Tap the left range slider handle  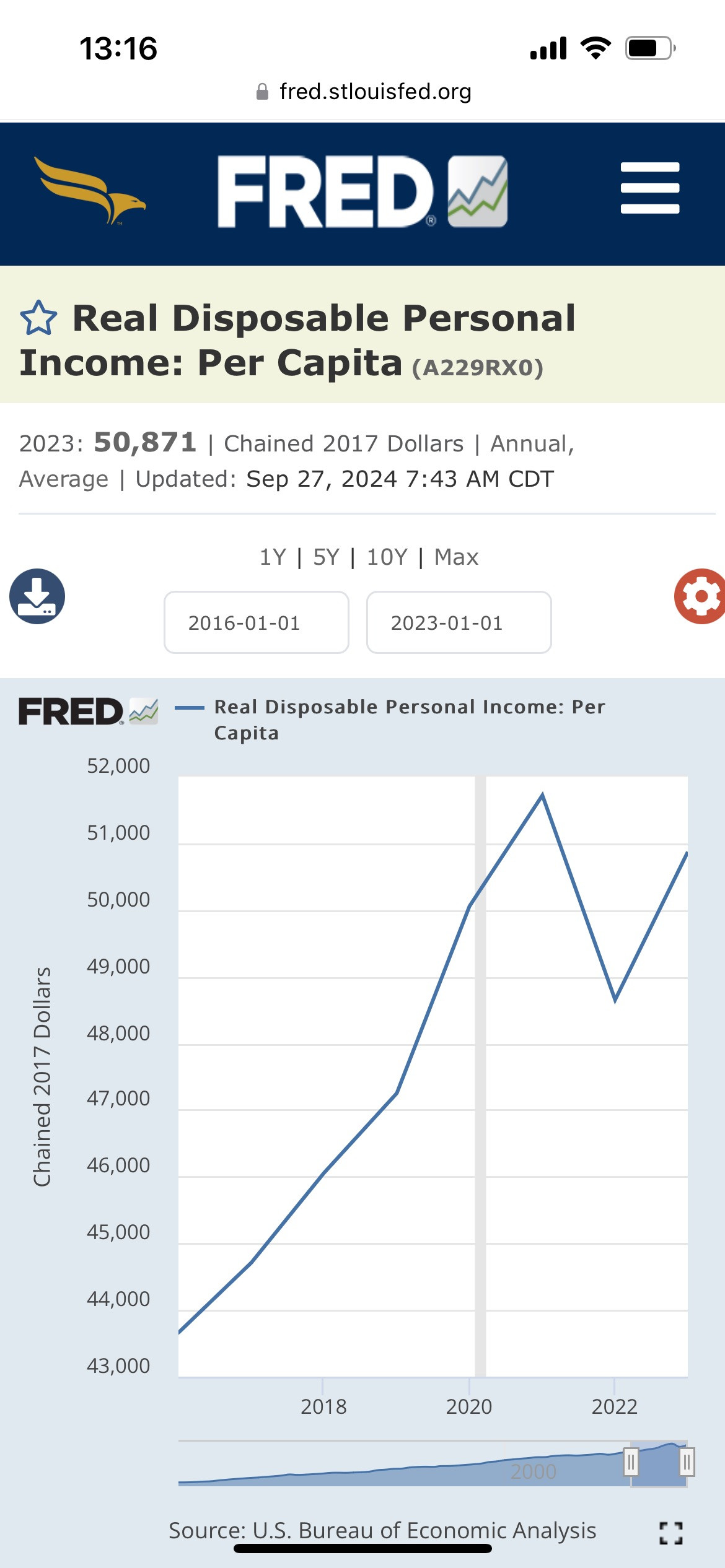[x=631, y=1463]
